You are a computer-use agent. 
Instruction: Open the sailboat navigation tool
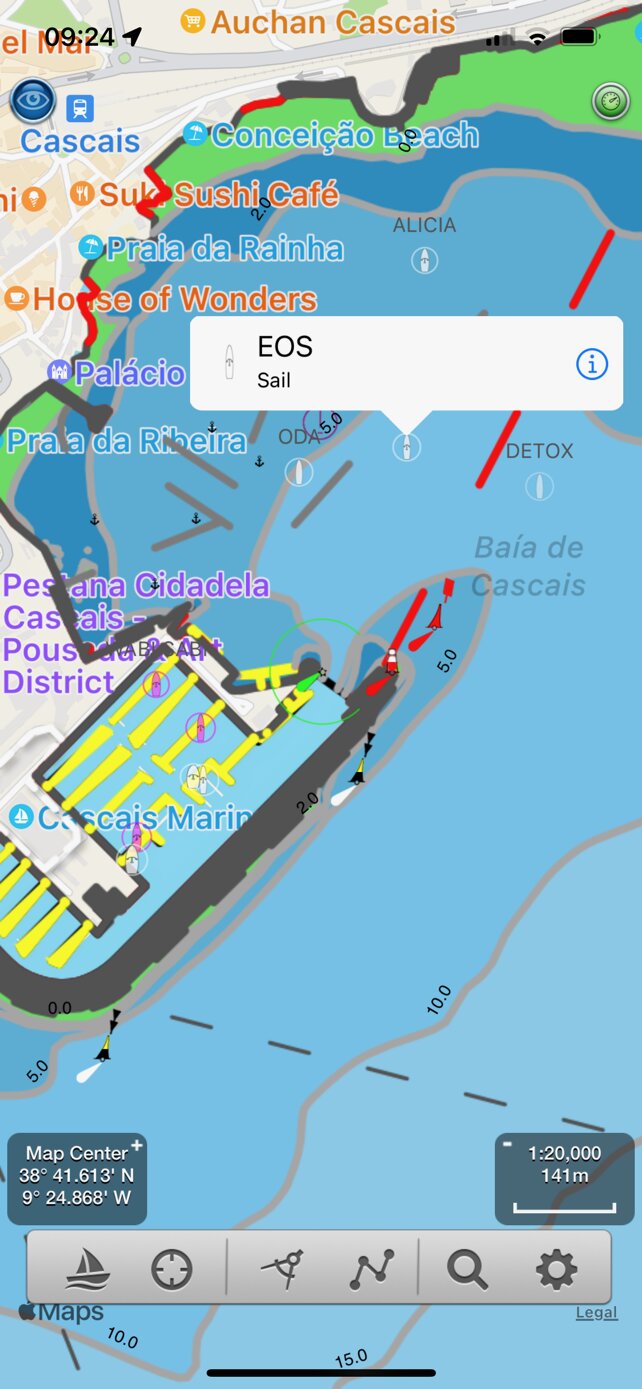tap(88, 1269)
